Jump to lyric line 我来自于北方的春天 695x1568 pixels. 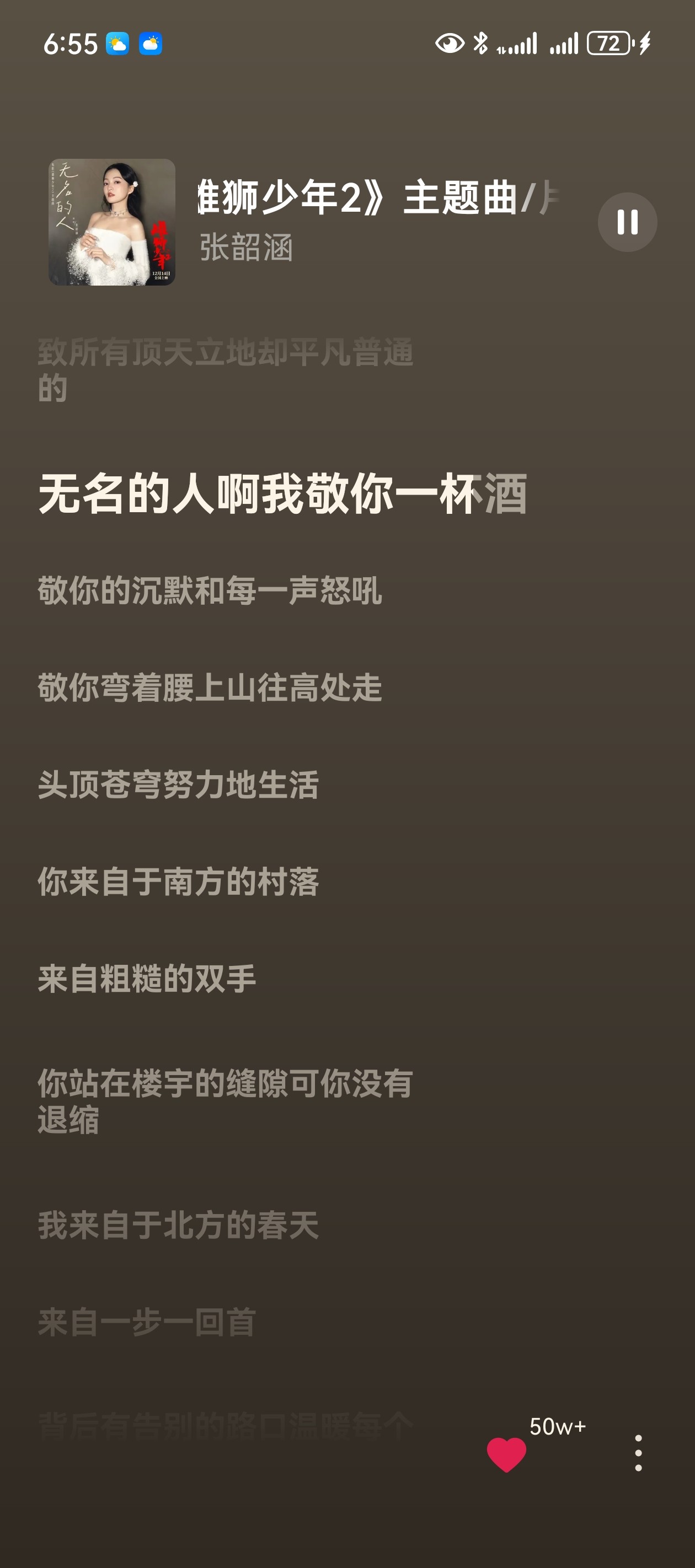click(x=179, y=1225)
